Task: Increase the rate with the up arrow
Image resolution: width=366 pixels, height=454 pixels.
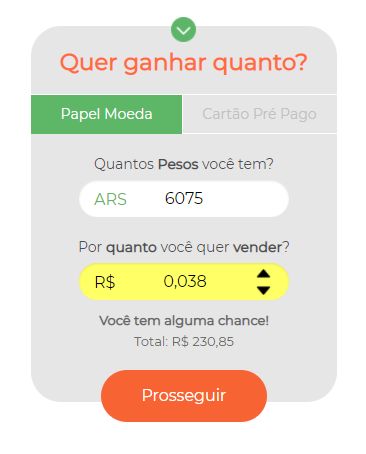Action: click(x=264, y=274)
